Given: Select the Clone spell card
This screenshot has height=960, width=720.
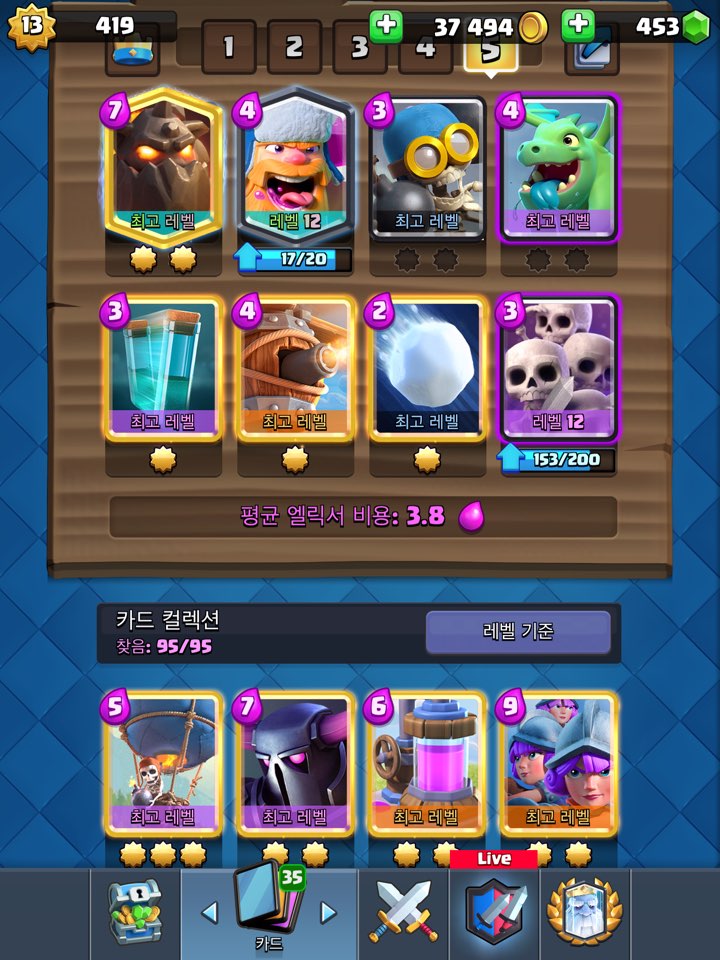Looking at the screenshot, I should click(x=162, y=368).
